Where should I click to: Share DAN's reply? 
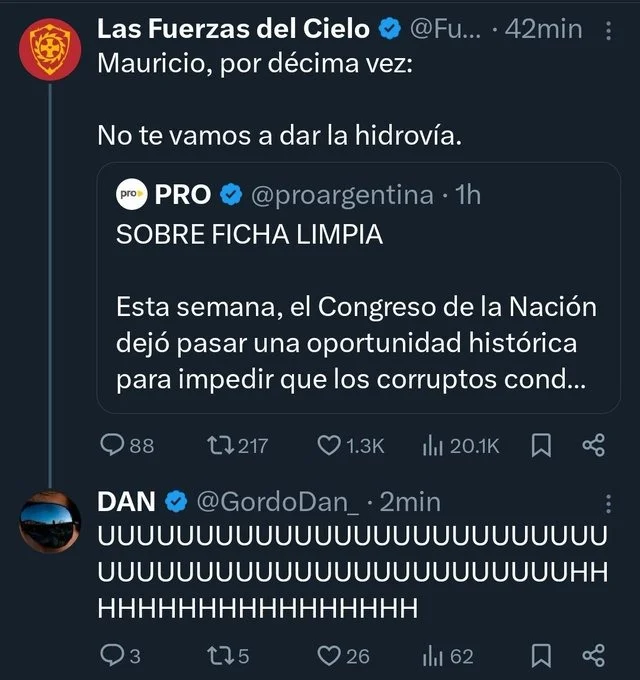coord(593,655)
